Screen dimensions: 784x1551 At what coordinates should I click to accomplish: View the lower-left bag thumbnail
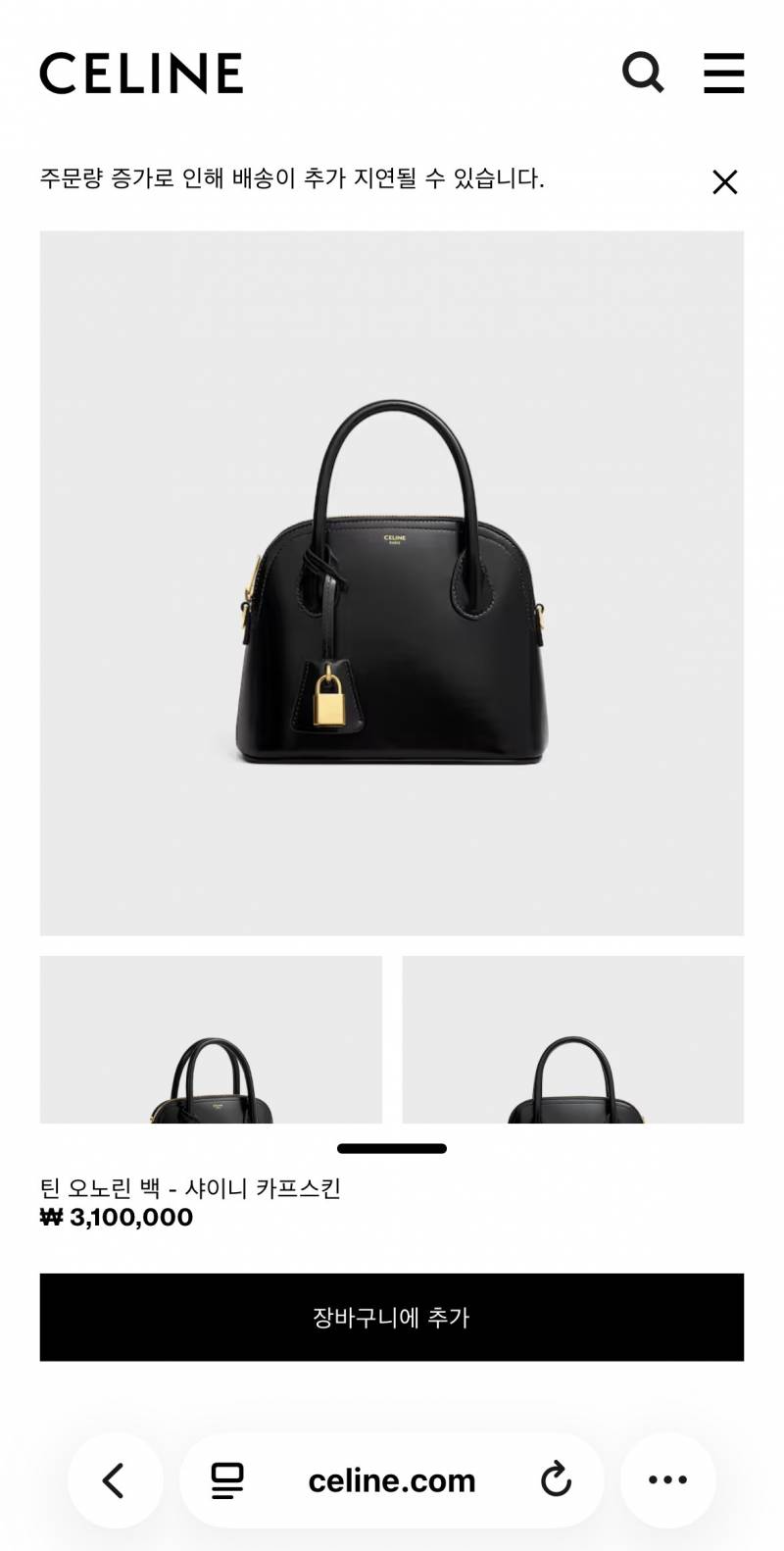[x=211, y=1039]
